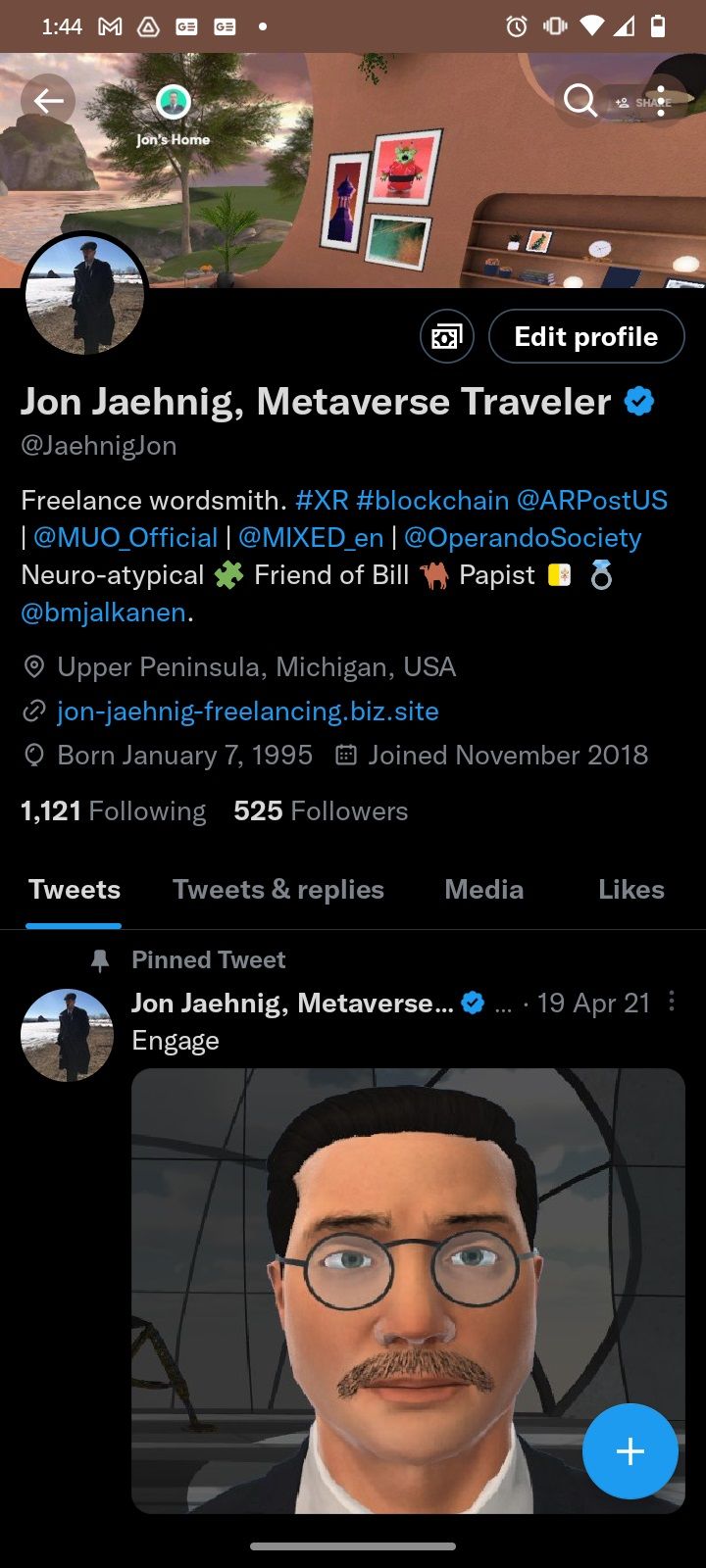The width and height of the screenshot is (706, 1568).
Task: Open the @MIXED_en mention
Action: 310,538
